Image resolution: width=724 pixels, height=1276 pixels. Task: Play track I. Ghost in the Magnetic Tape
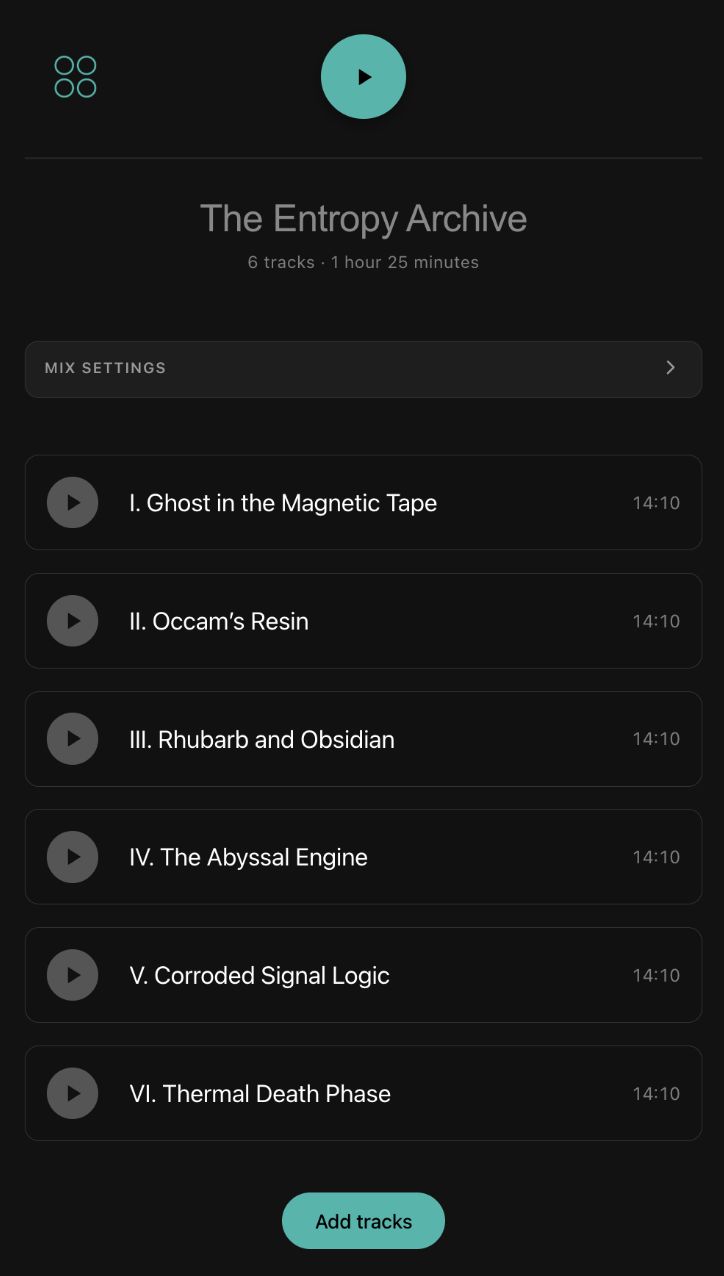(71, 502)
